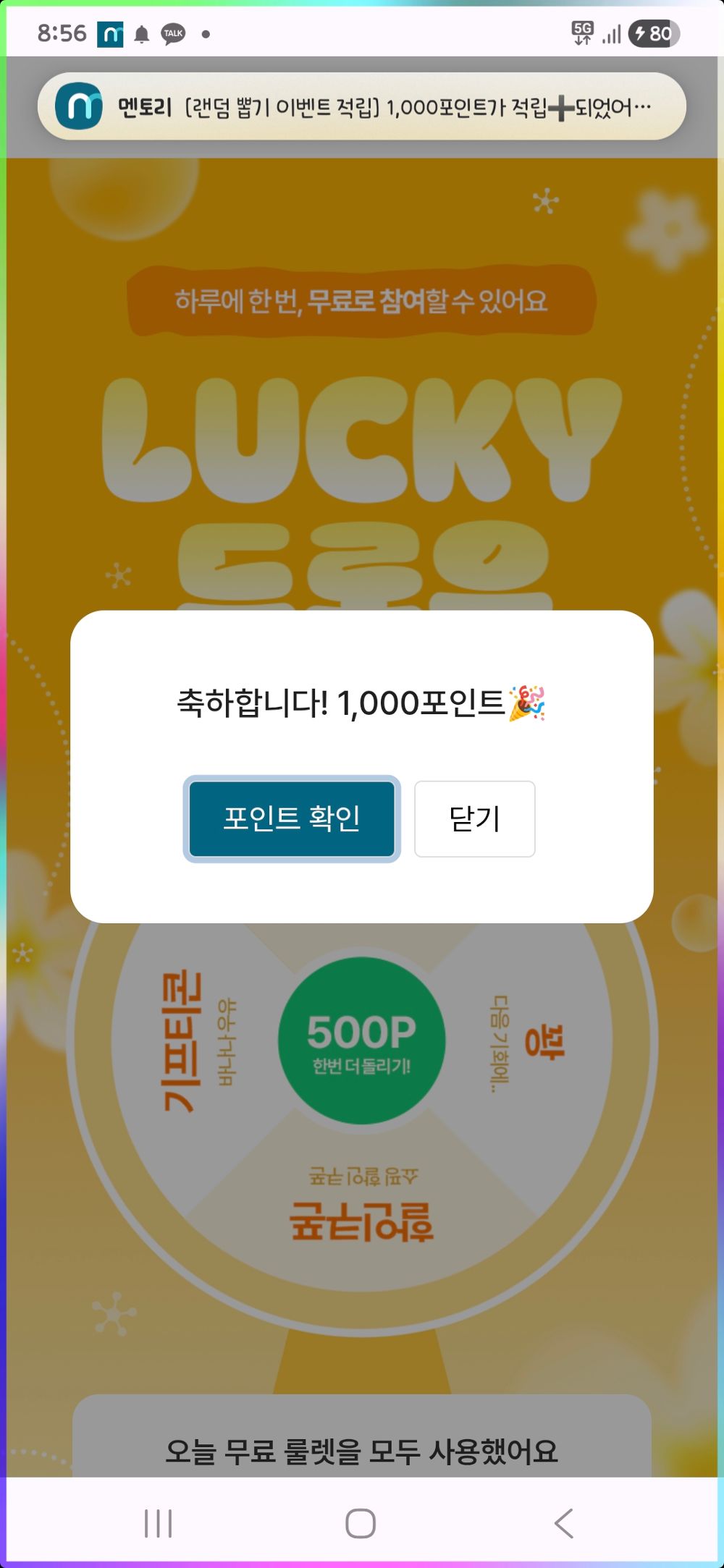Viewport: 724px width, 1568px height.
Task: Dismiss the popup with the 닫기 button
Action: (x=474, y=818)
